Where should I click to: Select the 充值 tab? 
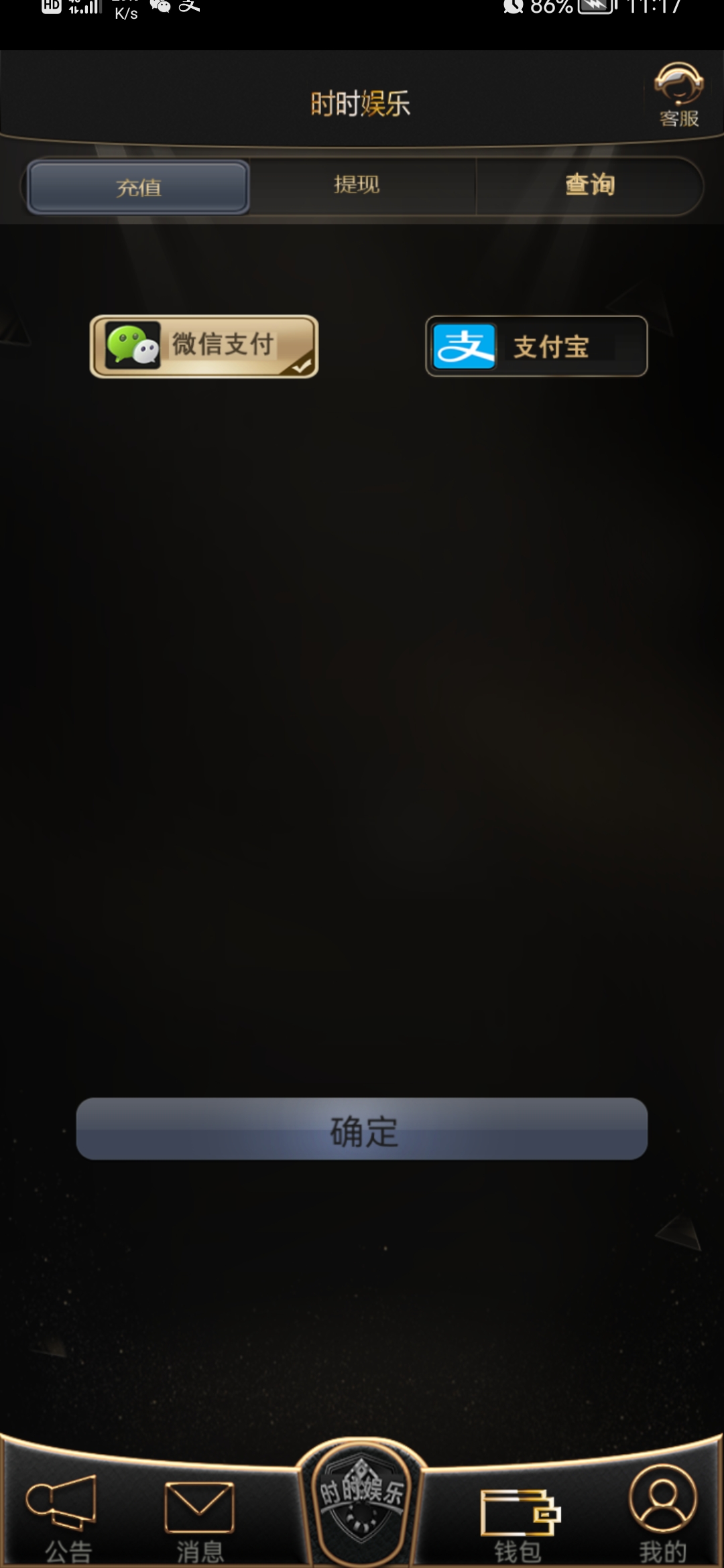(x=139, y=187)
